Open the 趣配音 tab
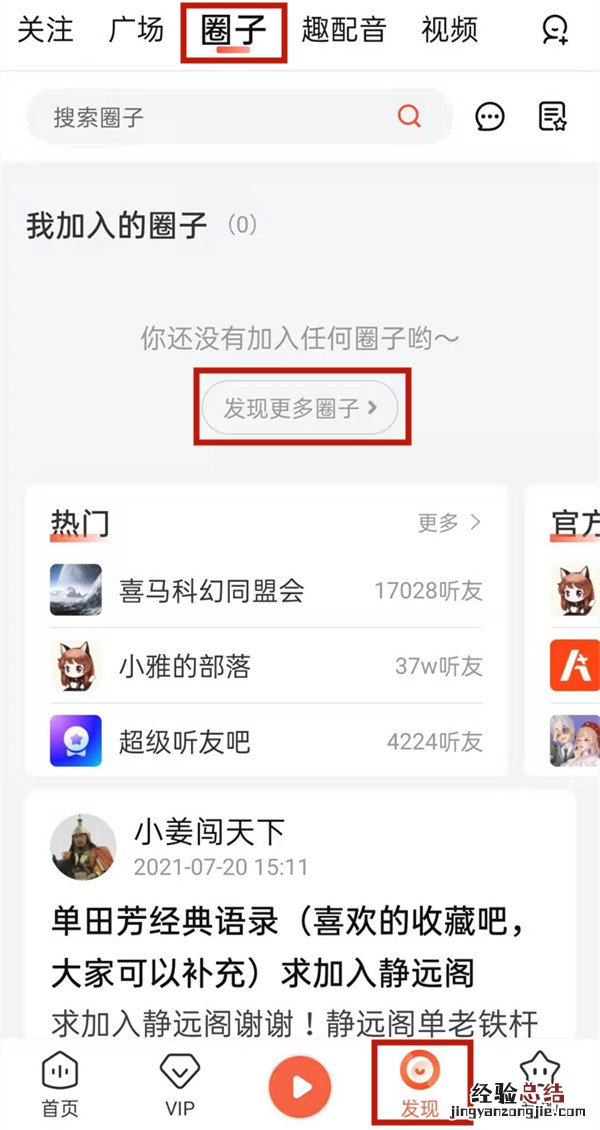The width and height of the screenshot is (600, 1130). (x=344, y=30)
